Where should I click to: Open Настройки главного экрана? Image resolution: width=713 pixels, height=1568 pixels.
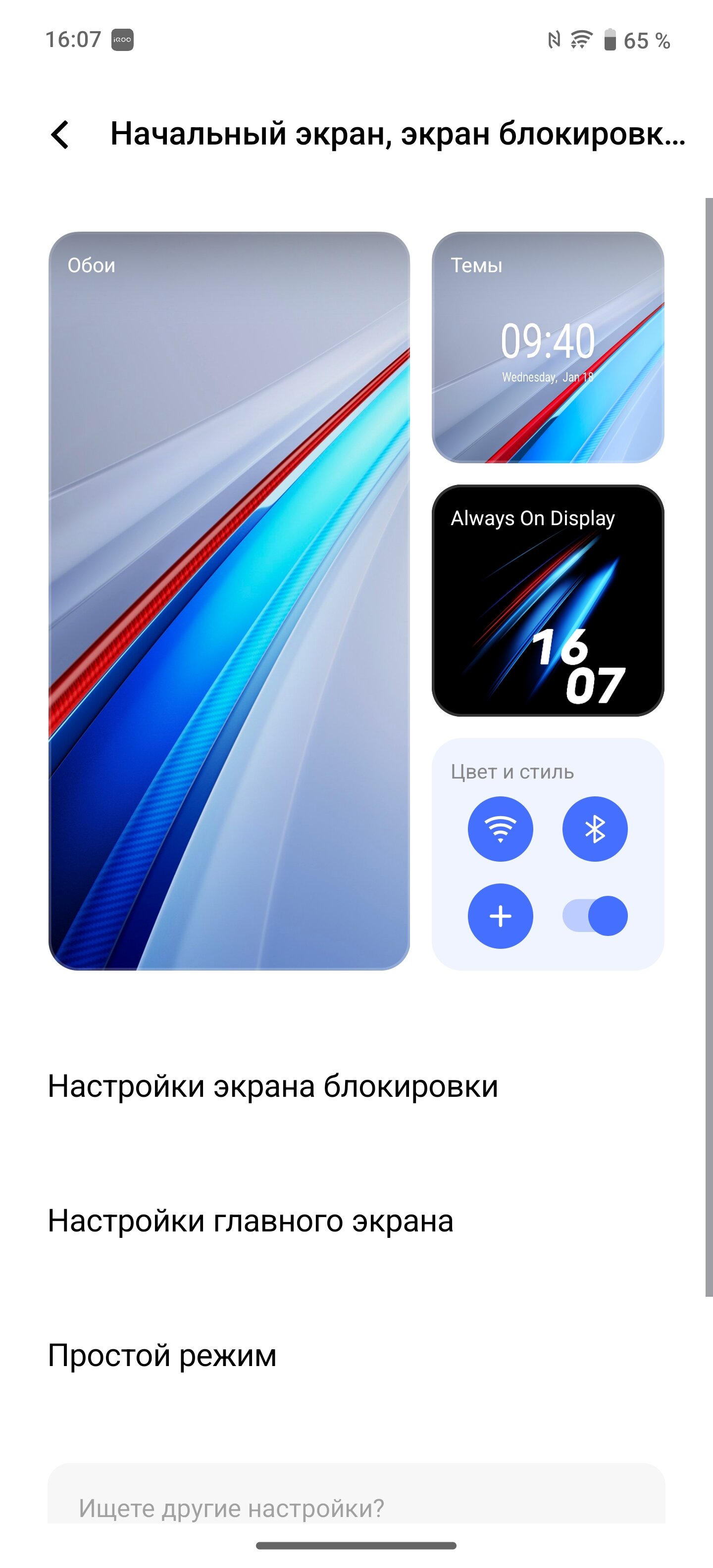tap(356, 1221)
